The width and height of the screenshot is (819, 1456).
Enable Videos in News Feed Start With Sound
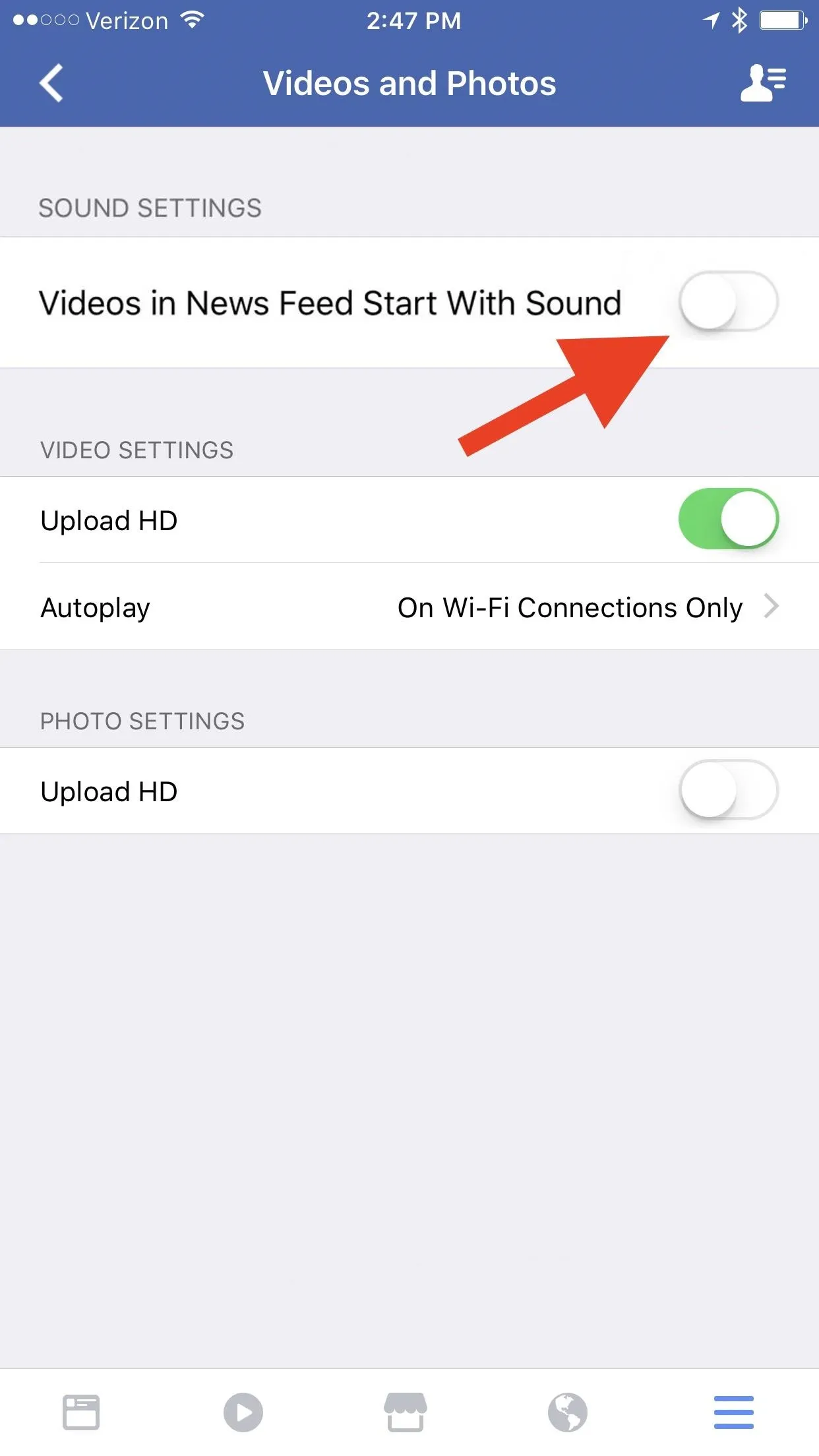729,301
